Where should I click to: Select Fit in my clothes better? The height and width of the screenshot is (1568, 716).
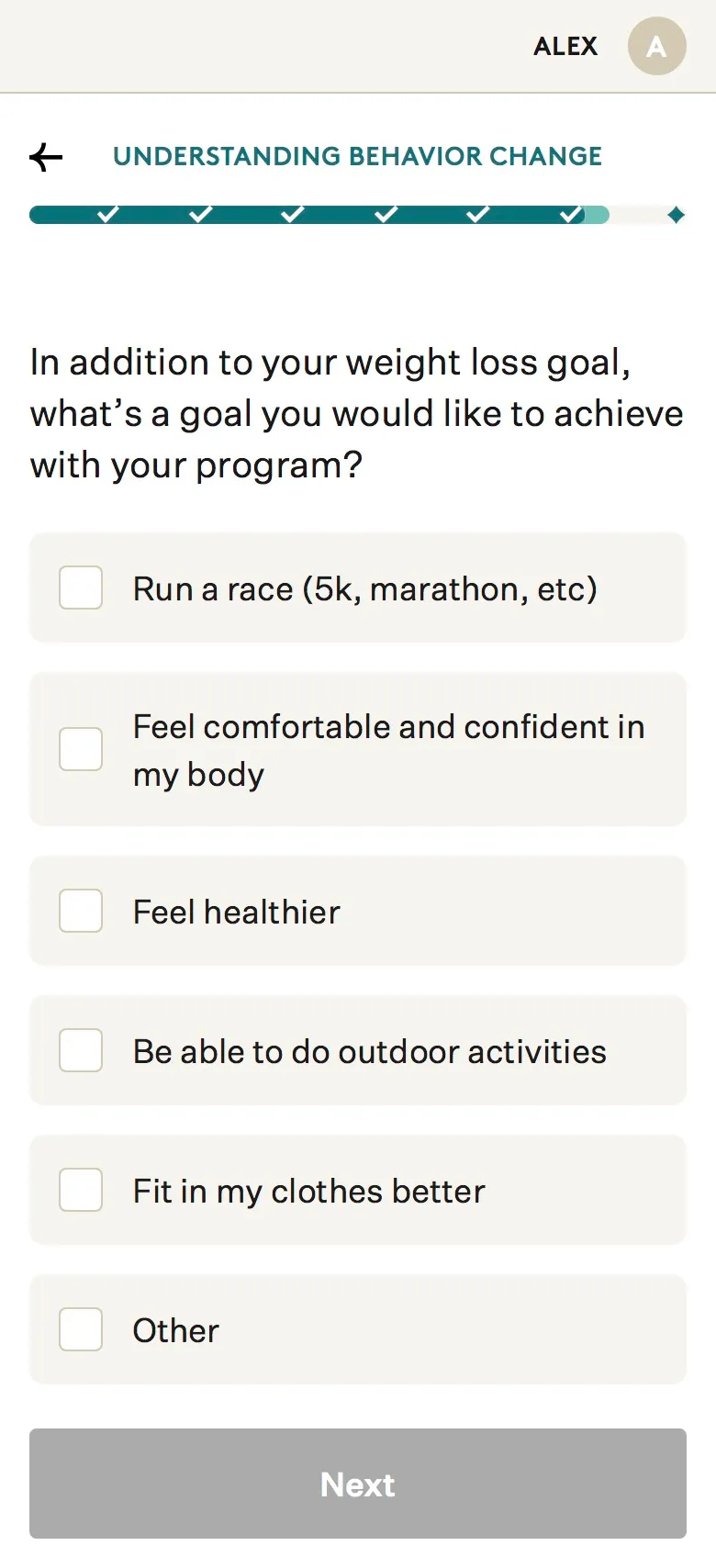[x=358, y=1190]
